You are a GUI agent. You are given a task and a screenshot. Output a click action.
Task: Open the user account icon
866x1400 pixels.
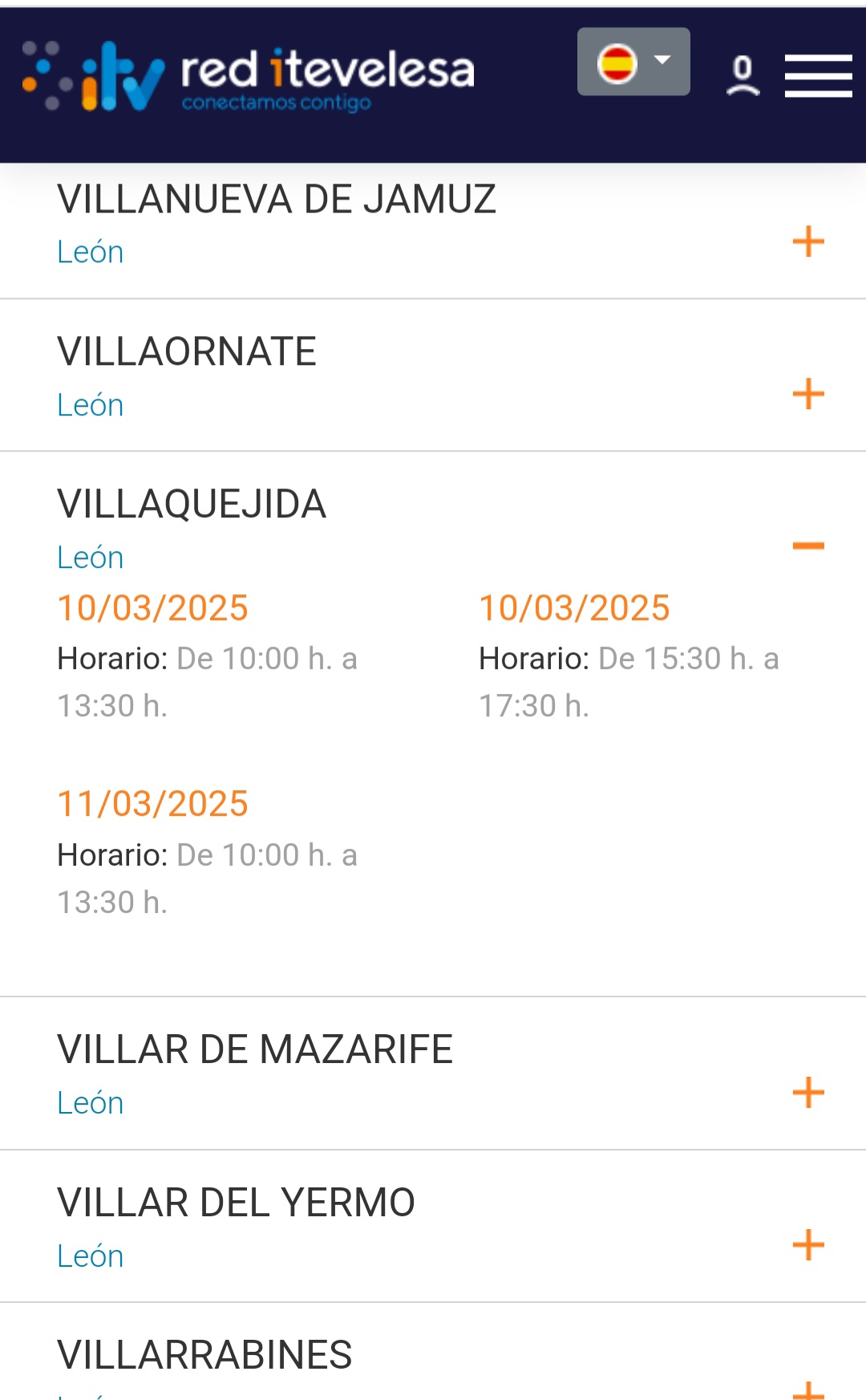click(743, 76)
